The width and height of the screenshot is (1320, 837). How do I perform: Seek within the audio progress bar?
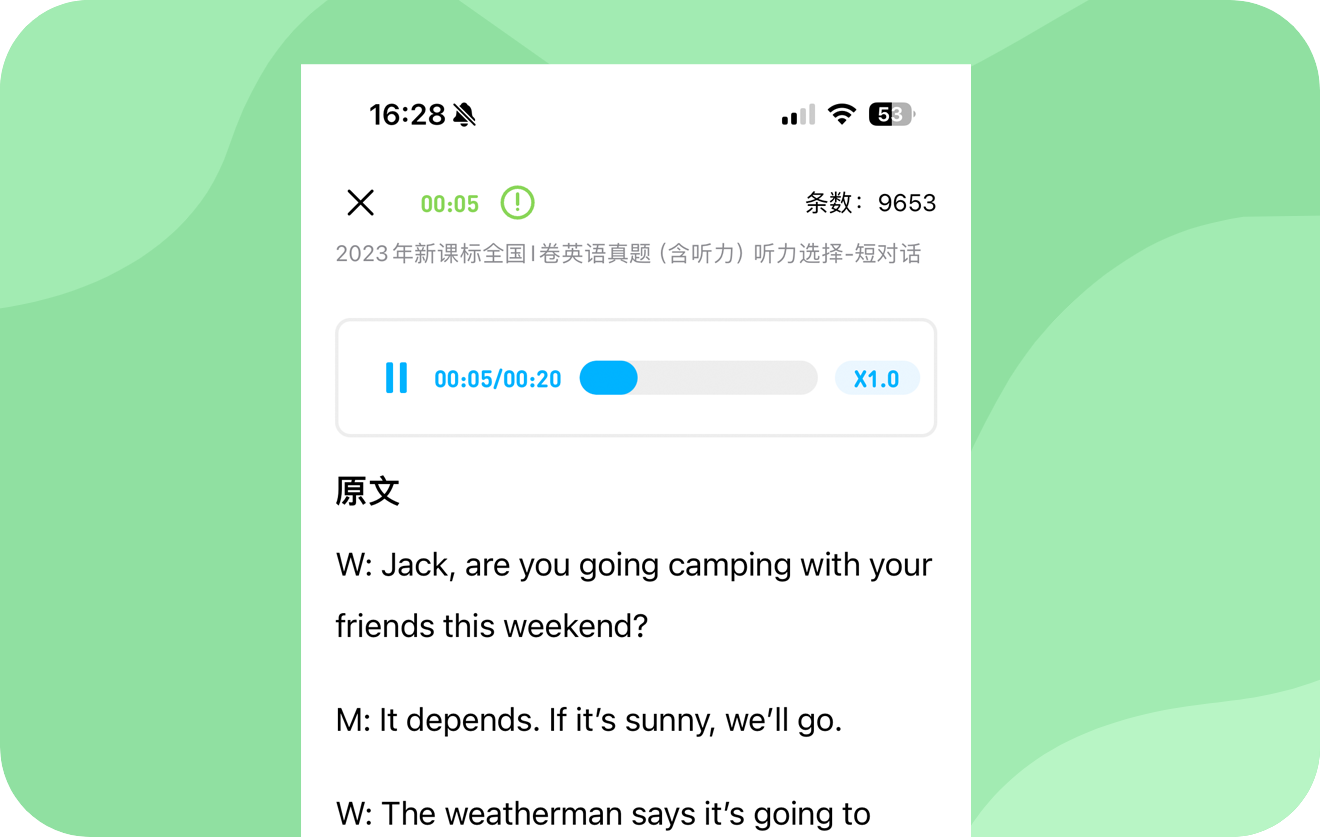pyautogui.click(x=698, y=378)
